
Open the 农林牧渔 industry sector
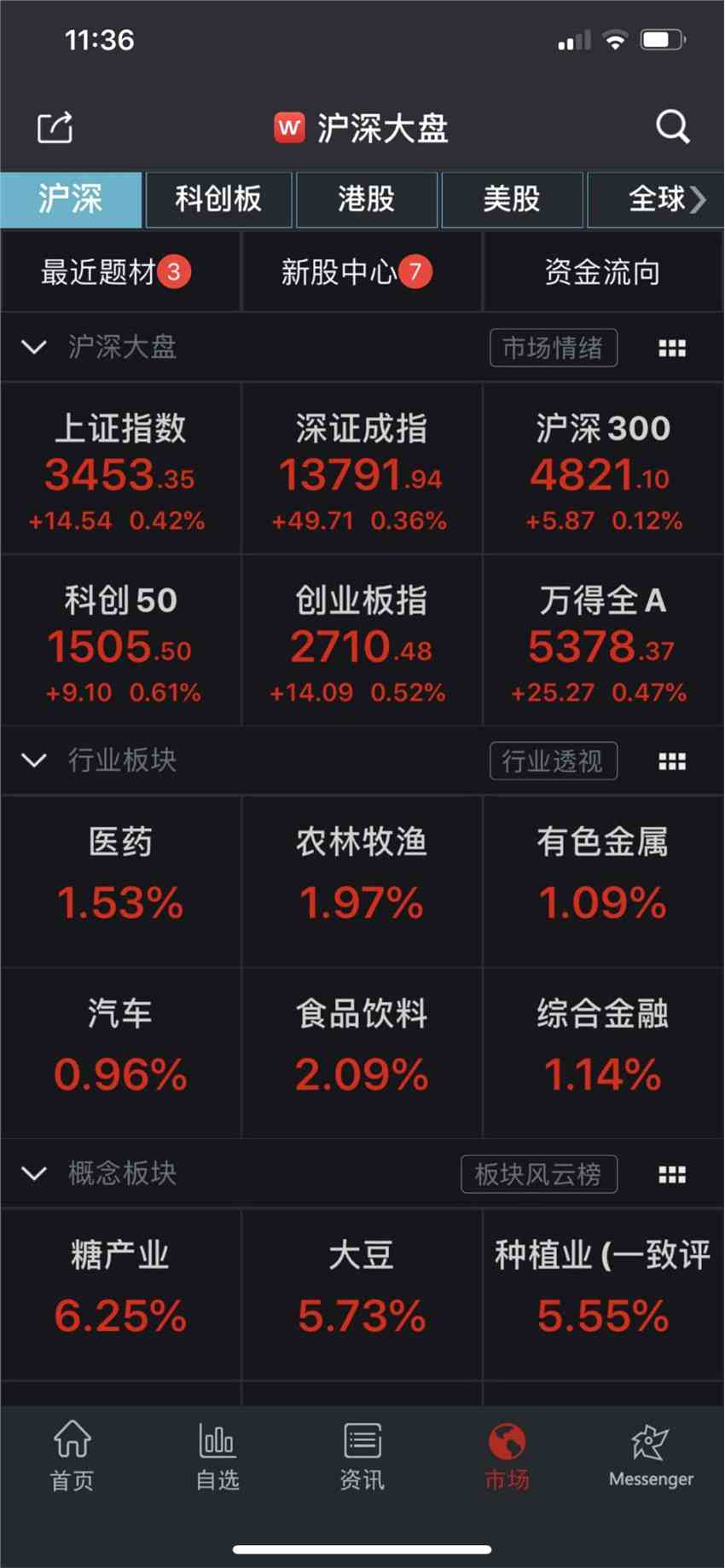362,880
